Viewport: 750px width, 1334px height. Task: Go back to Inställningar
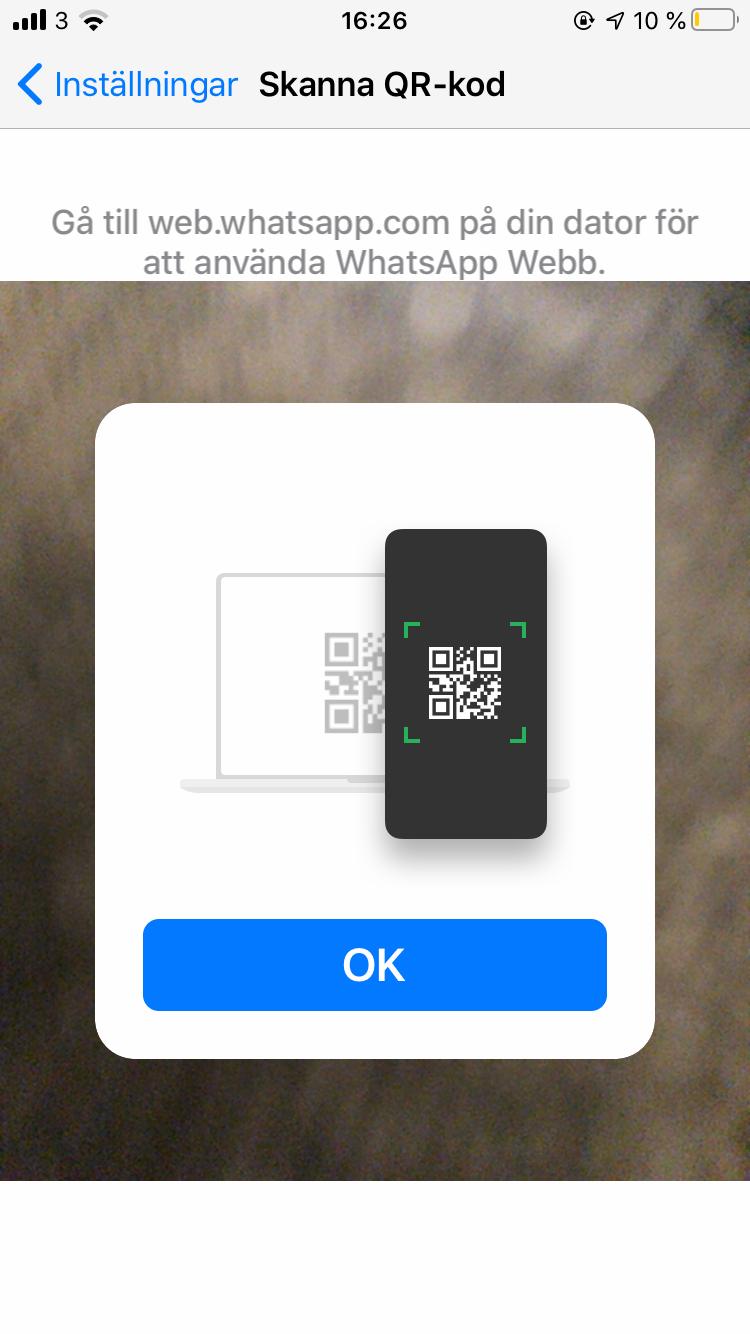(128, 85)
